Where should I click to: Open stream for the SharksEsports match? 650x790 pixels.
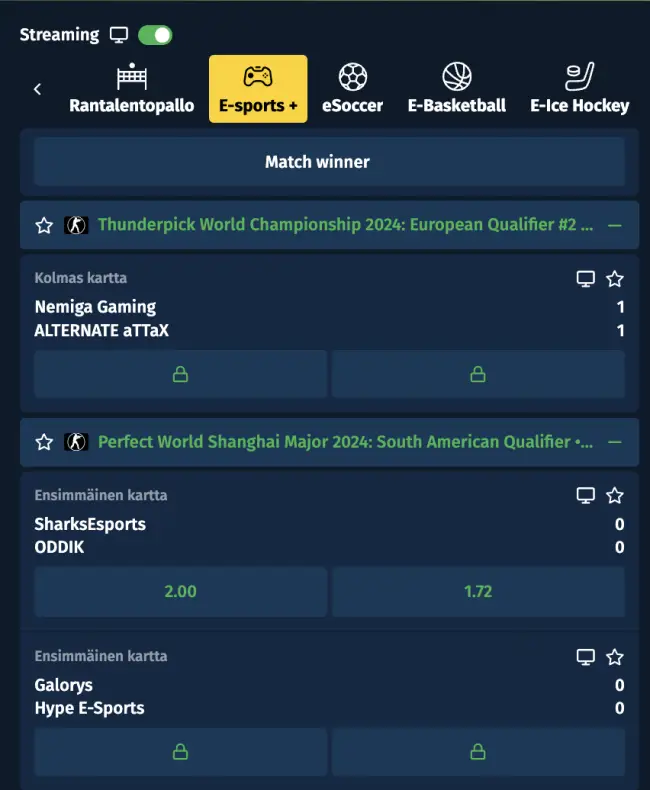(586, 495)
